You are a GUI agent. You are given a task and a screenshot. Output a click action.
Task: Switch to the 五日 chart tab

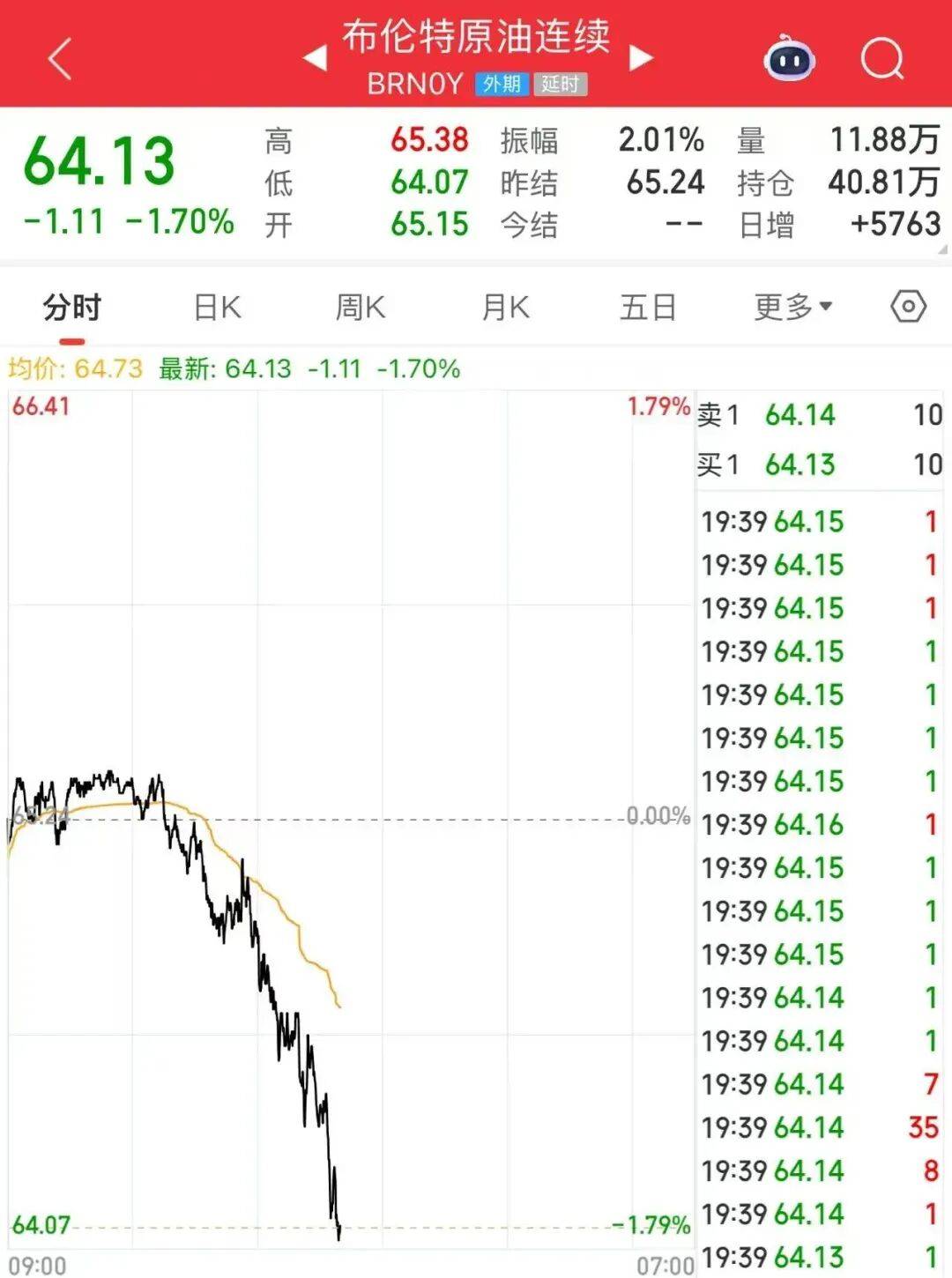tap(648, 308)
